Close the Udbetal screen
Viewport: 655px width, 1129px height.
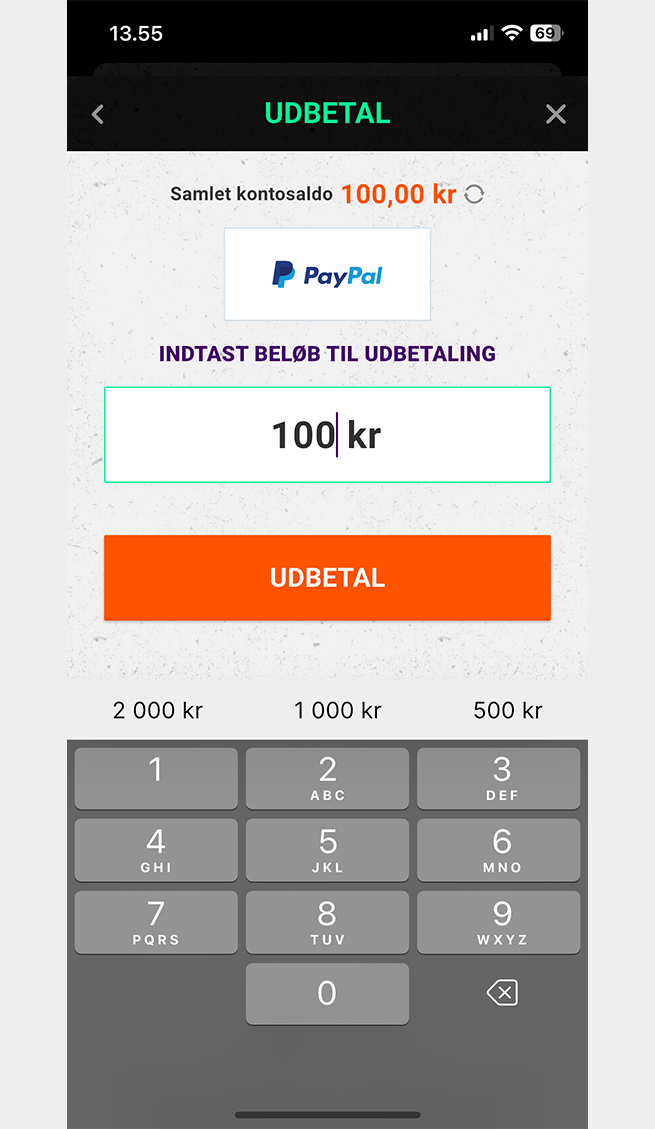(x=556, y=114)
